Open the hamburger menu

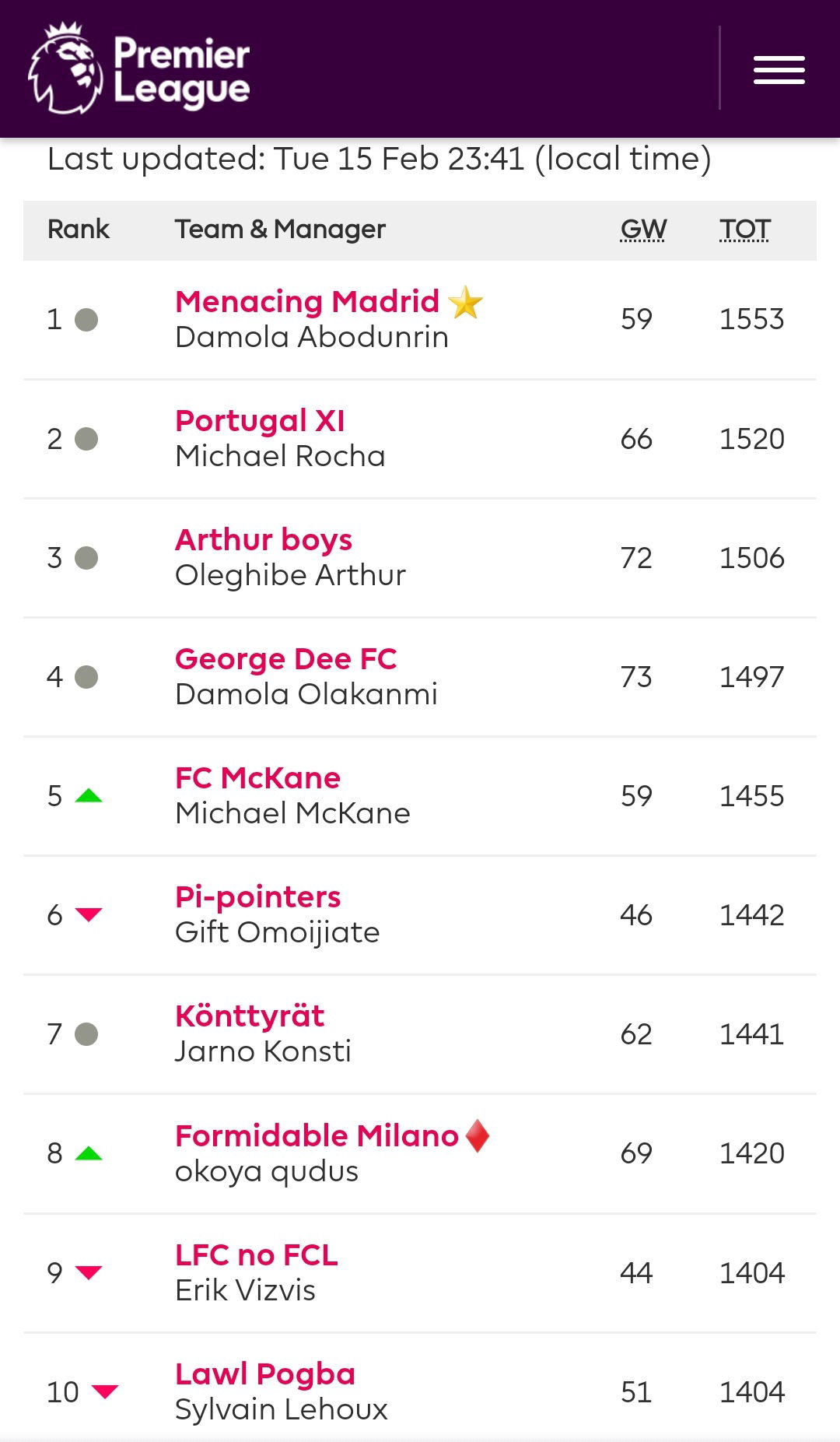779,70
